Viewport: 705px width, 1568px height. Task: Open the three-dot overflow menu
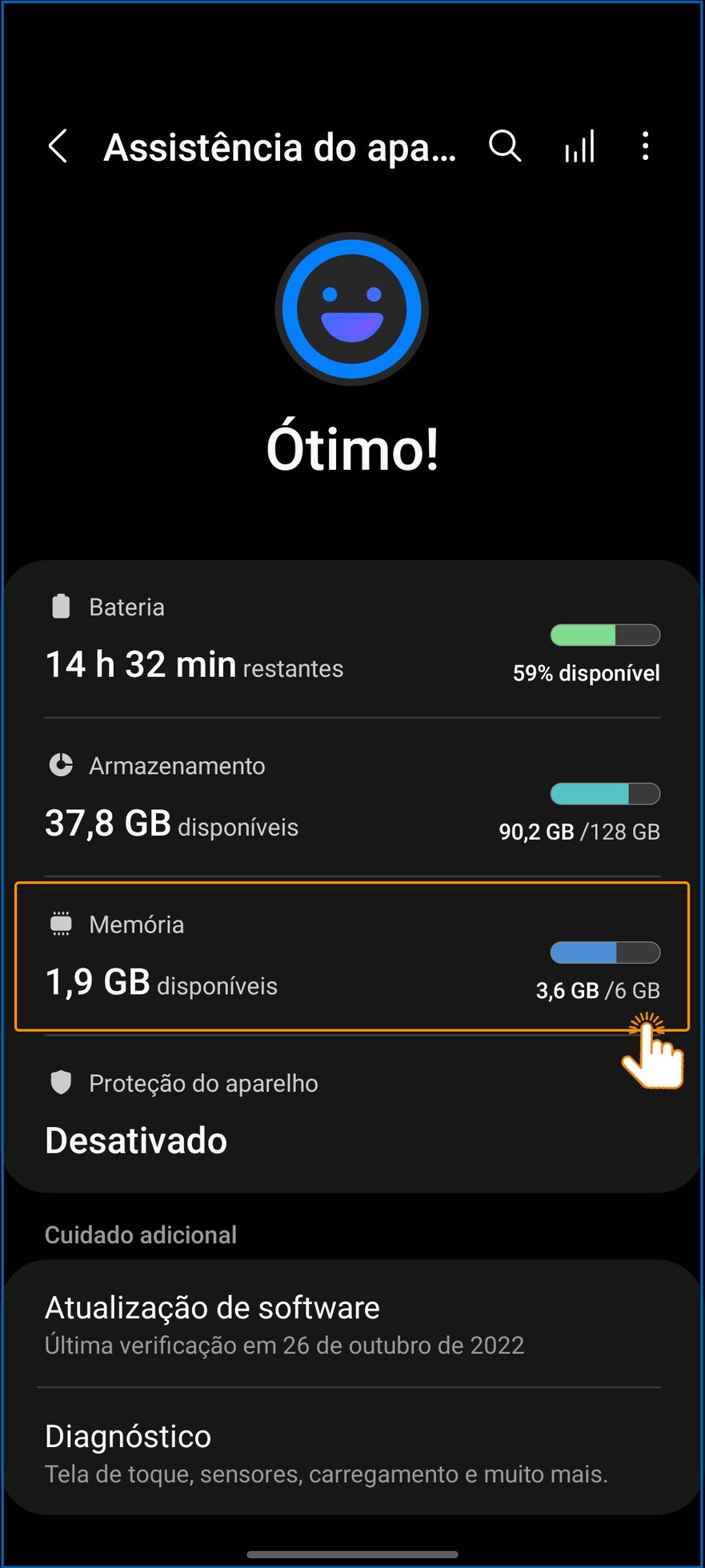pyautogui.click(x=645, y=146)
